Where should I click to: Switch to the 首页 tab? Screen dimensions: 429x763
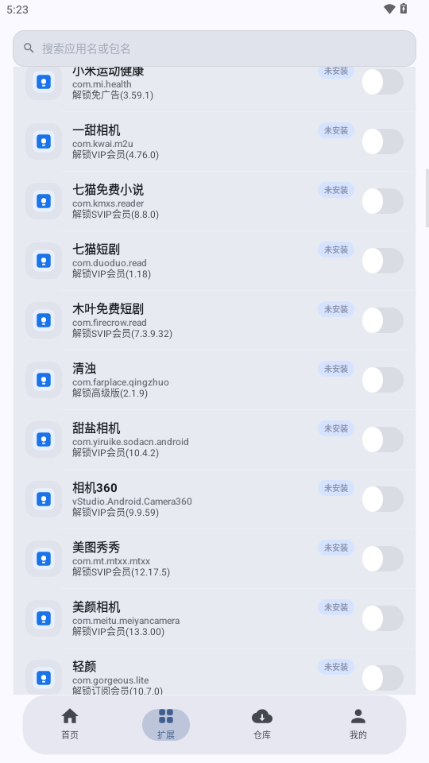coord(70,724)
